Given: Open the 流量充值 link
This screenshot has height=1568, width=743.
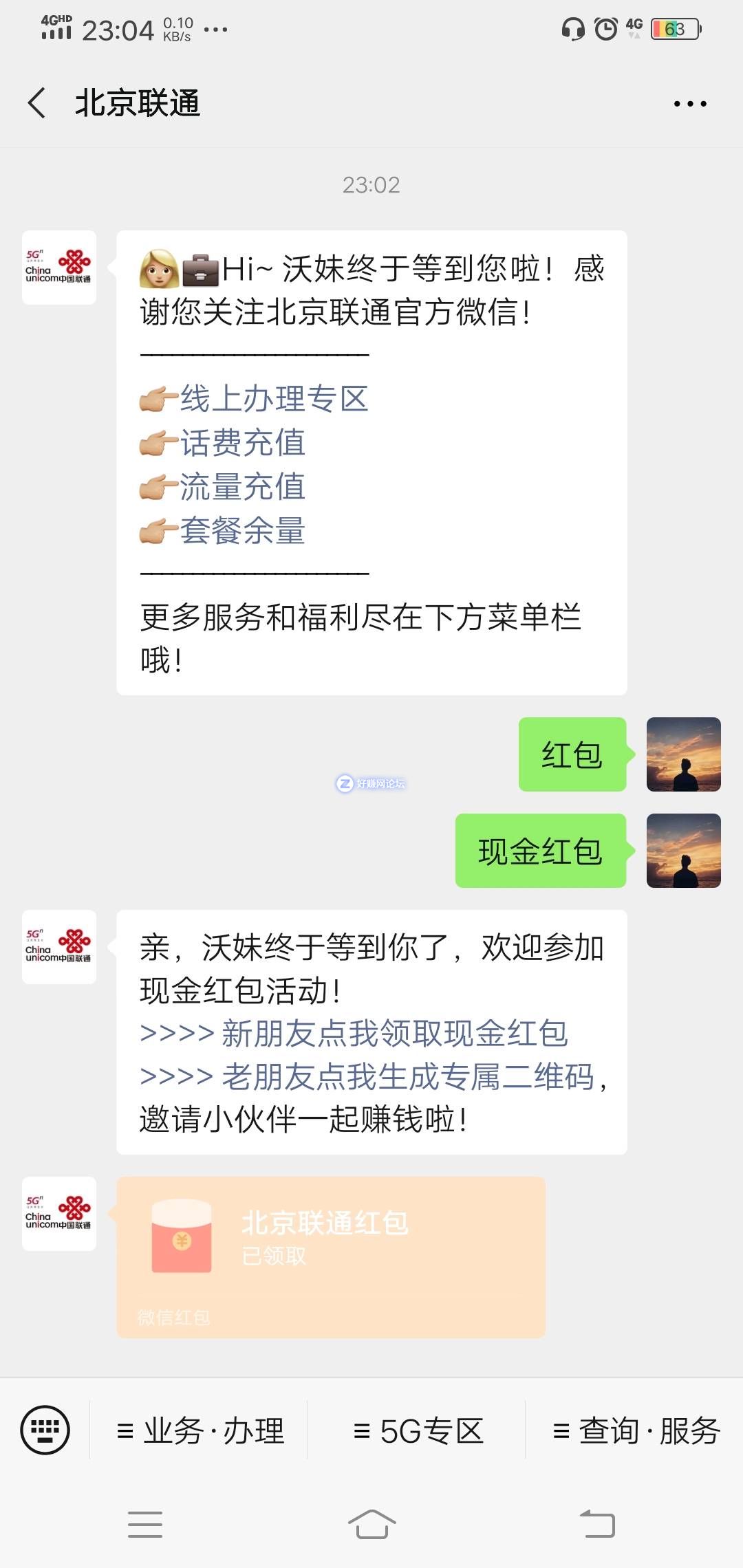Looking at the screenshot, I should point(242,487).
